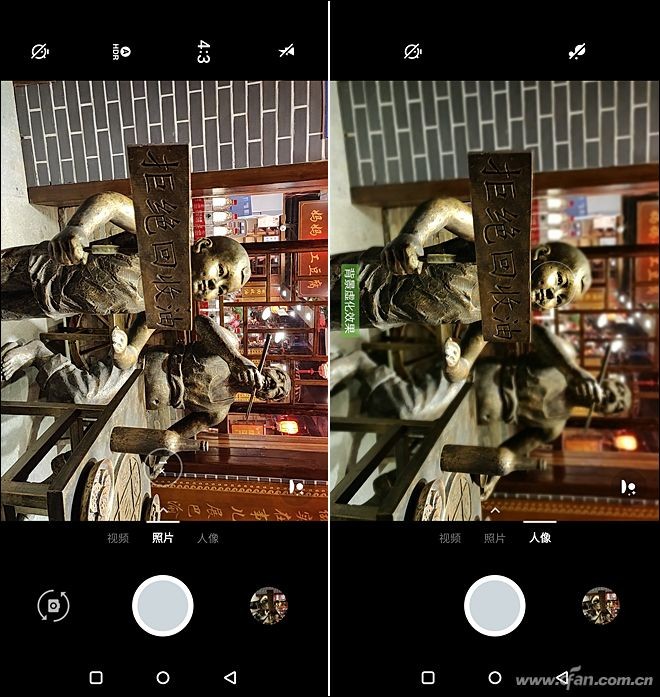660x697 pixels.
Task: Toggle flash on the photo mode screen
Action: click(x=285, y=51)
